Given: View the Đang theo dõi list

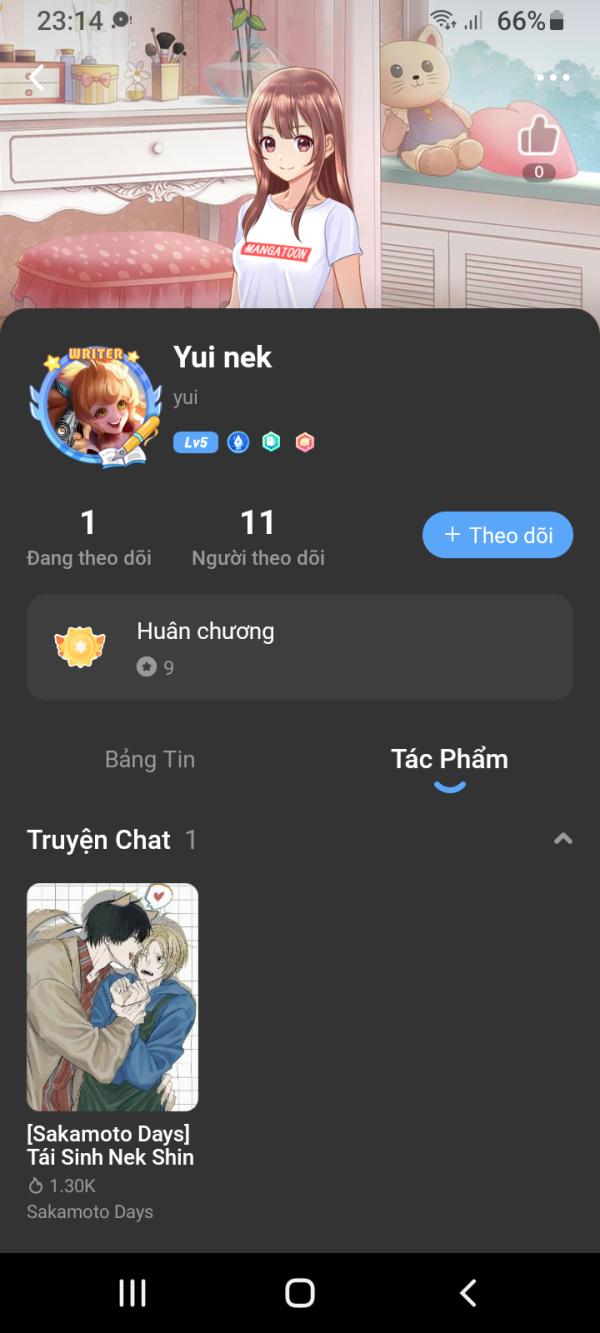Looking at the screenshot, I should tap(89, 537).
